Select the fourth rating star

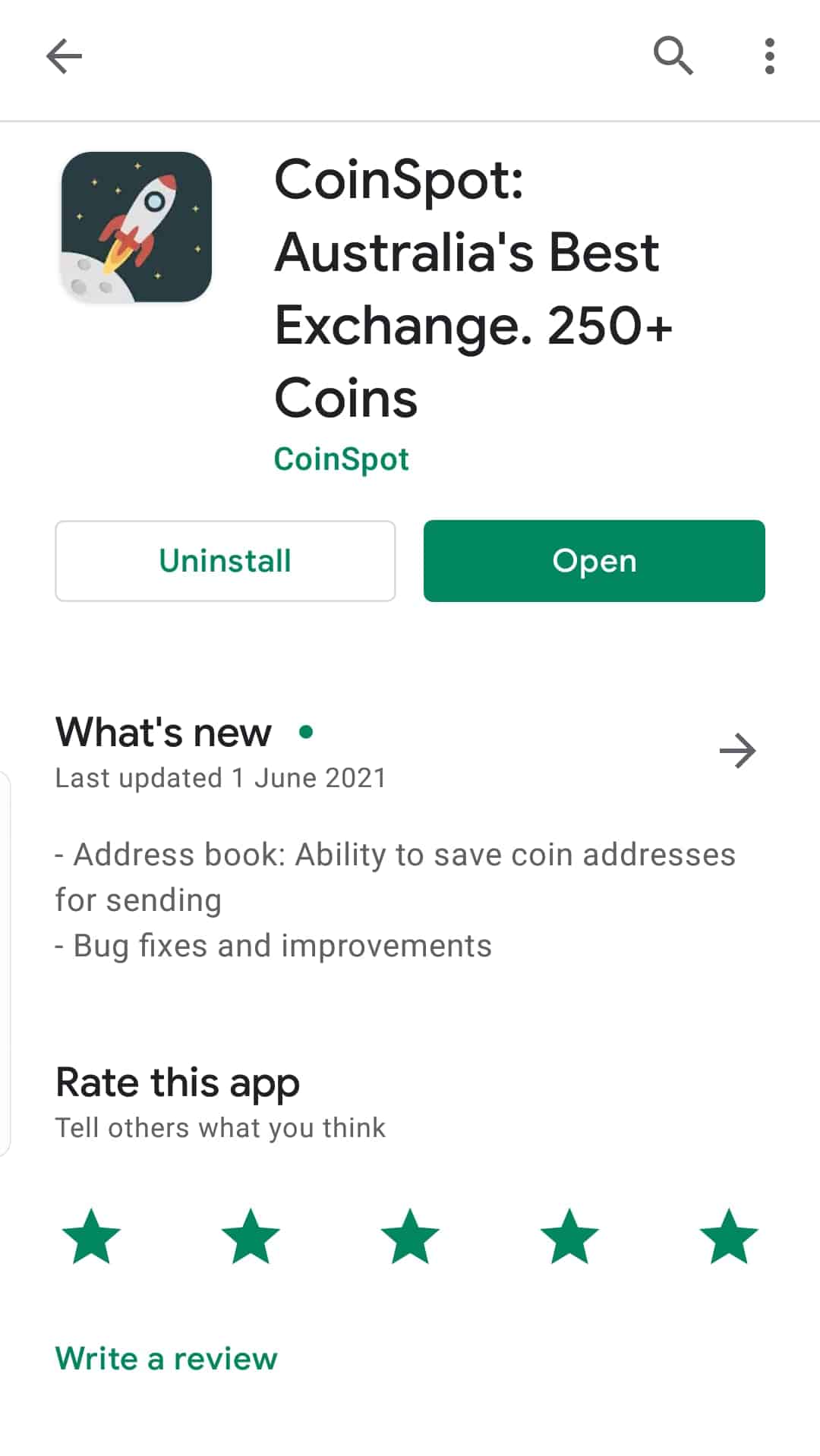(569, 1237)
